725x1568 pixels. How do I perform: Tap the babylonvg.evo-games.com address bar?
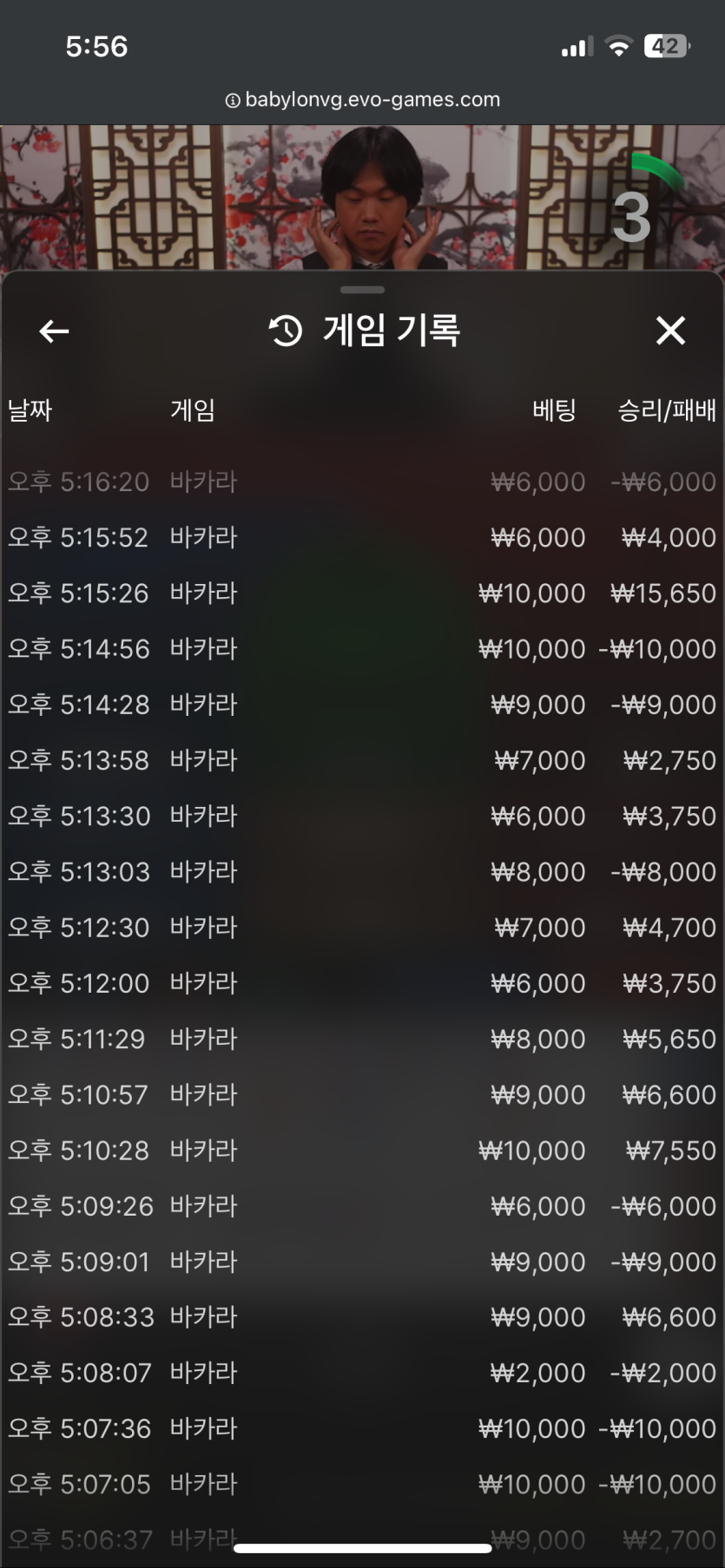point(363,100)
